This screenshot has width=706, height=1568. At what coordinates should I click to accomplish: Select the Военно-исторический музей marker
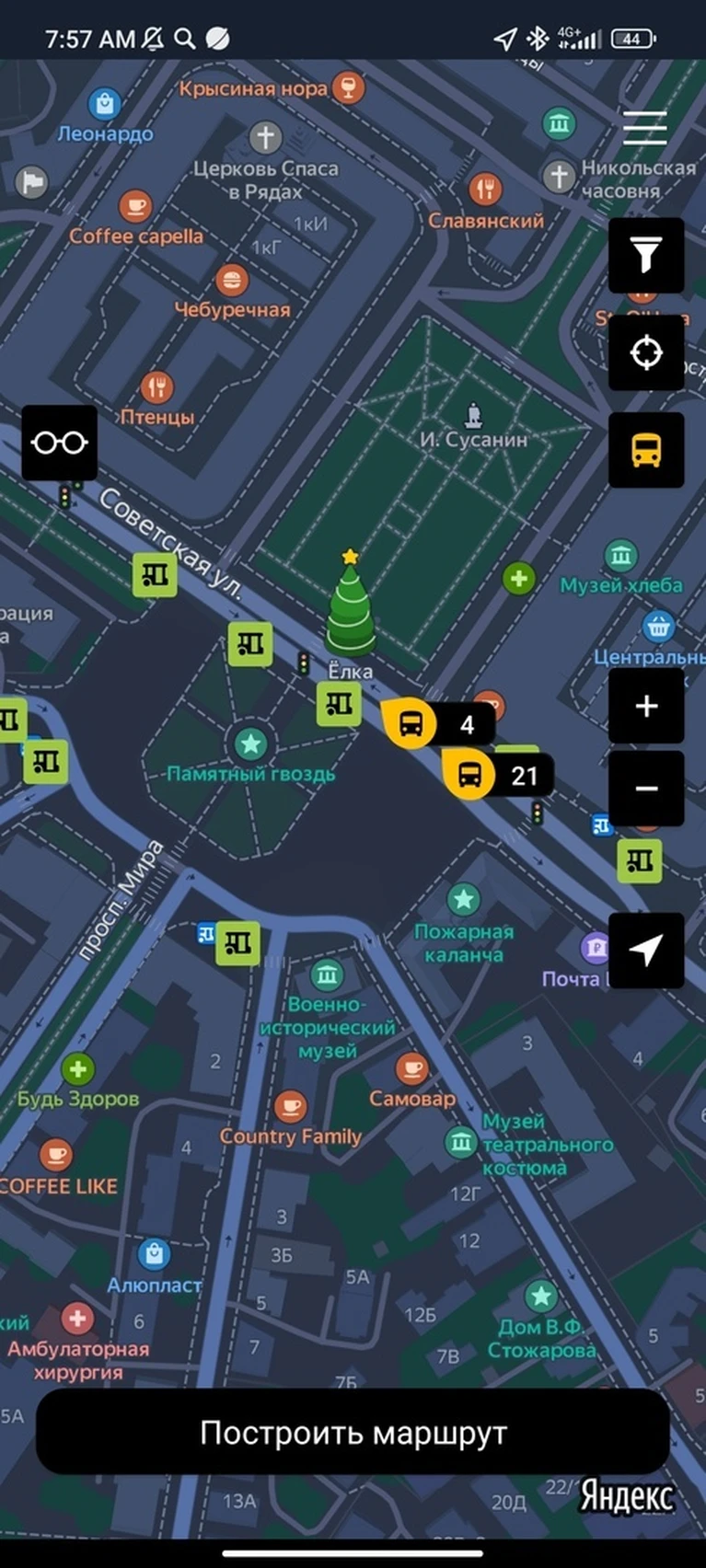pos(327,975)
